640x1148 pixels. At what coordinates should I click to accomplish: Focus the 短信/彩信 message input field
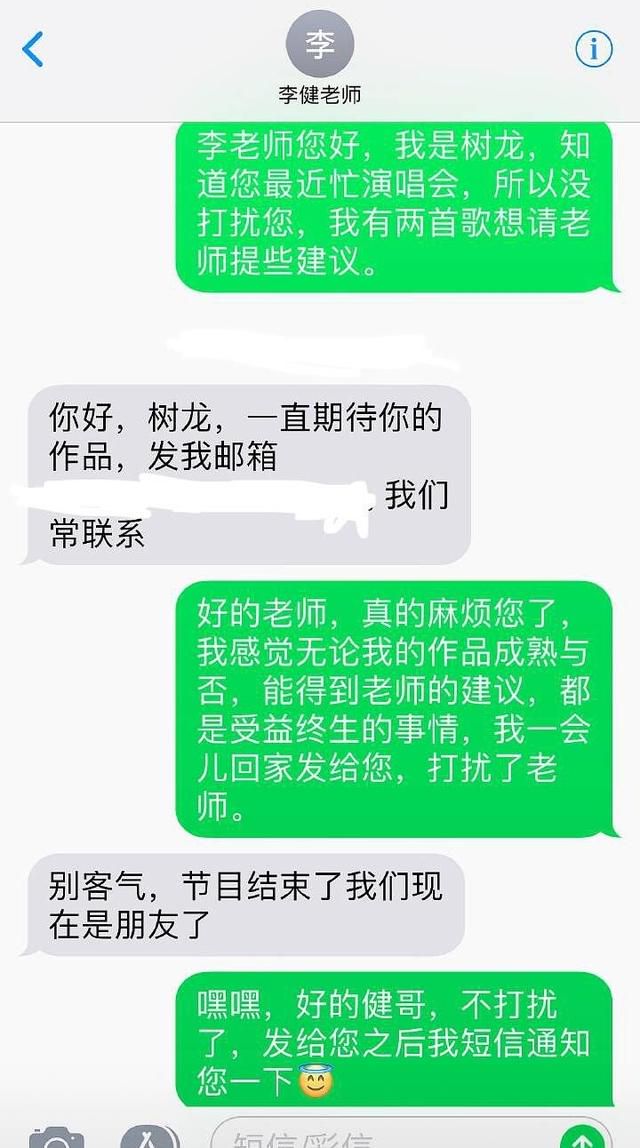[412, 1133]
